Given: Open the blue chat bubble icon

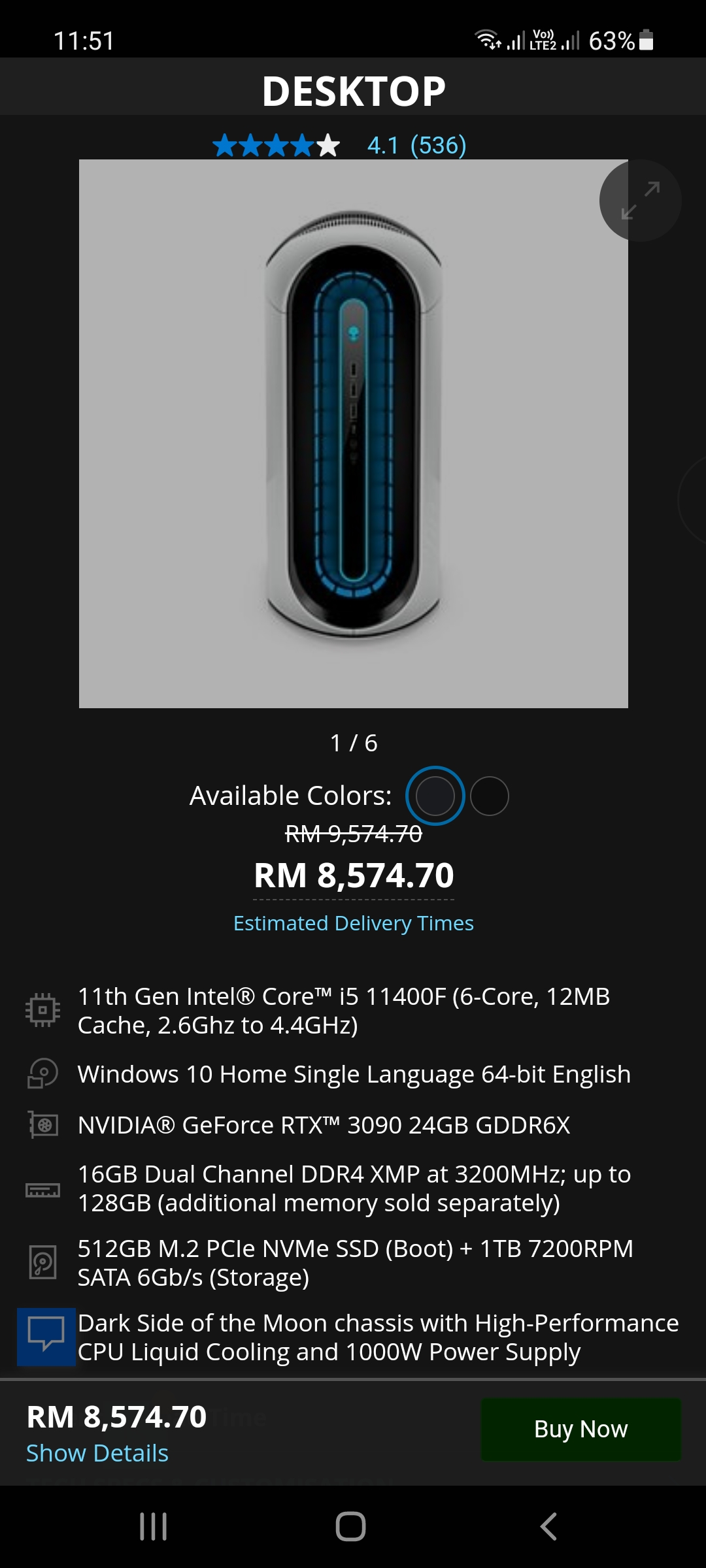Looking at the screenshot, I should click(x=46, y=1337).
